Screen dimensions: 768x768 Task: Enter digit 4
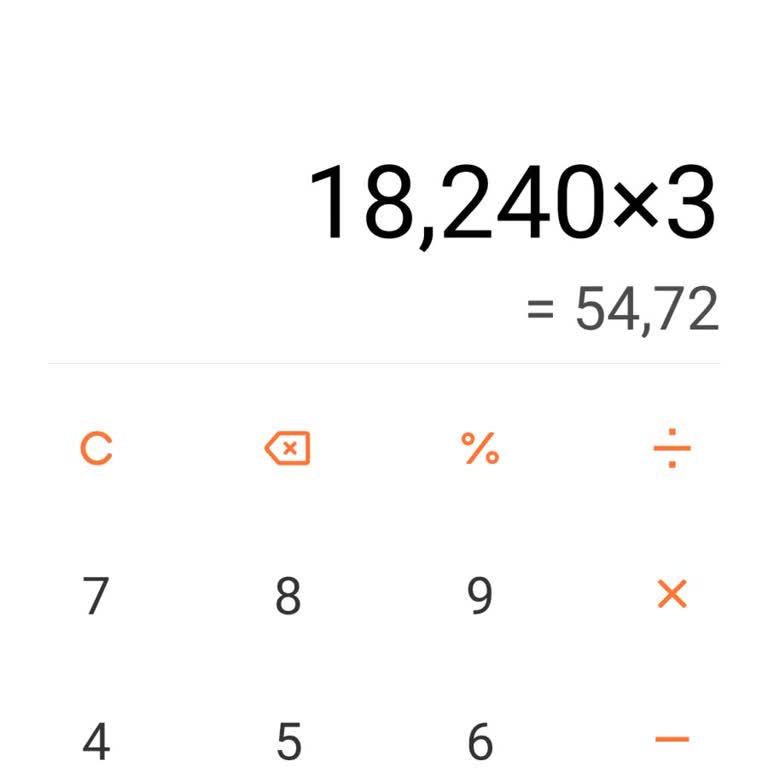point(96,741)
